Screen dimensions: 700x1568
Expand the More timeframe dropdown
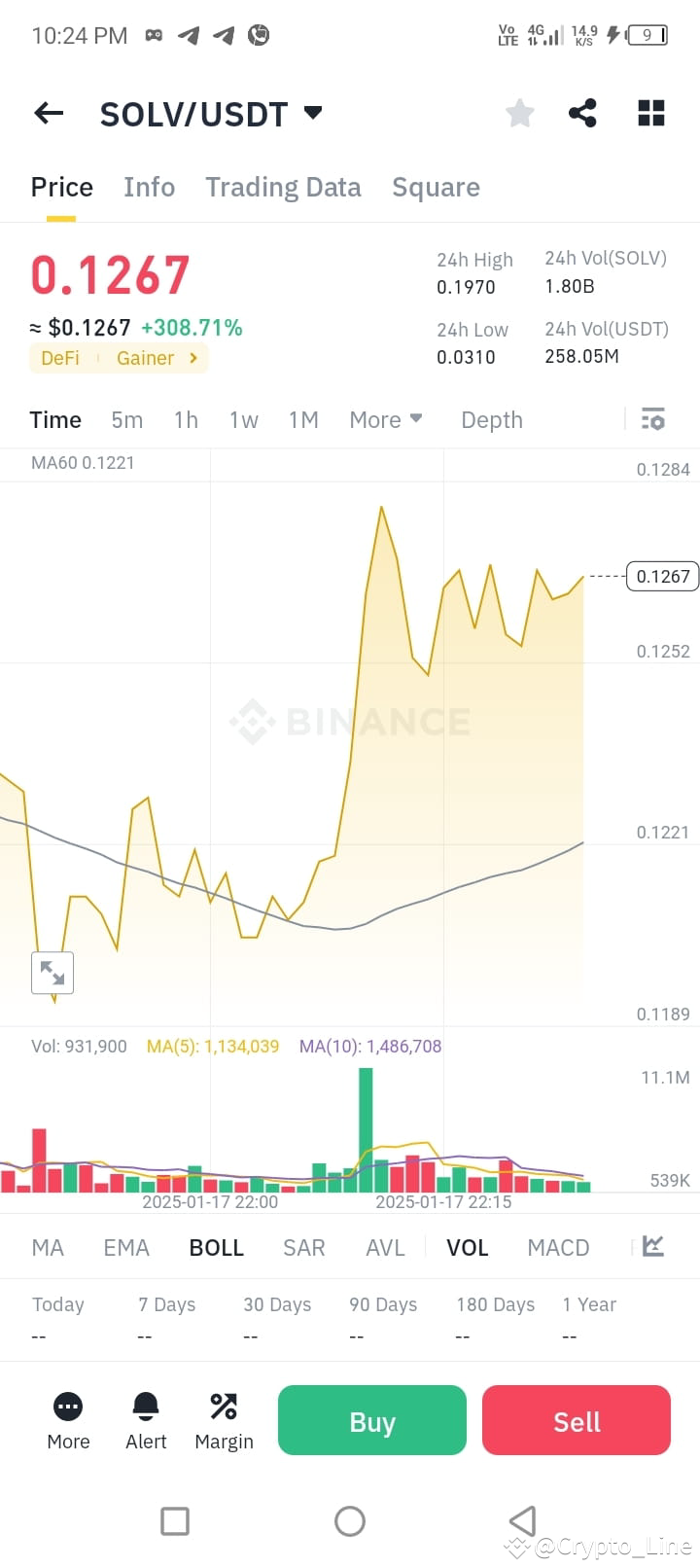[x=386, y=419]
